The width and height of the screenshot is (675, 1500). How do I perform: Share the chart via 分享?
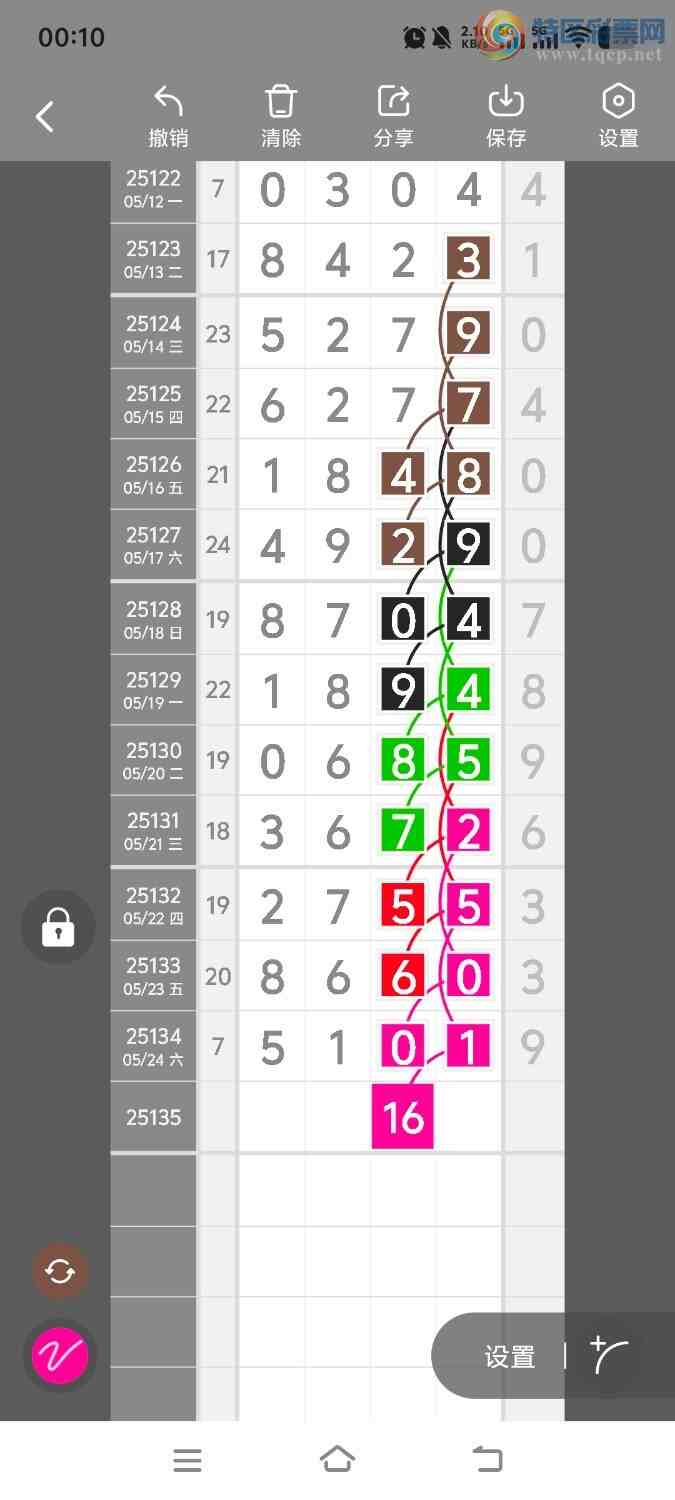(393, 117)
